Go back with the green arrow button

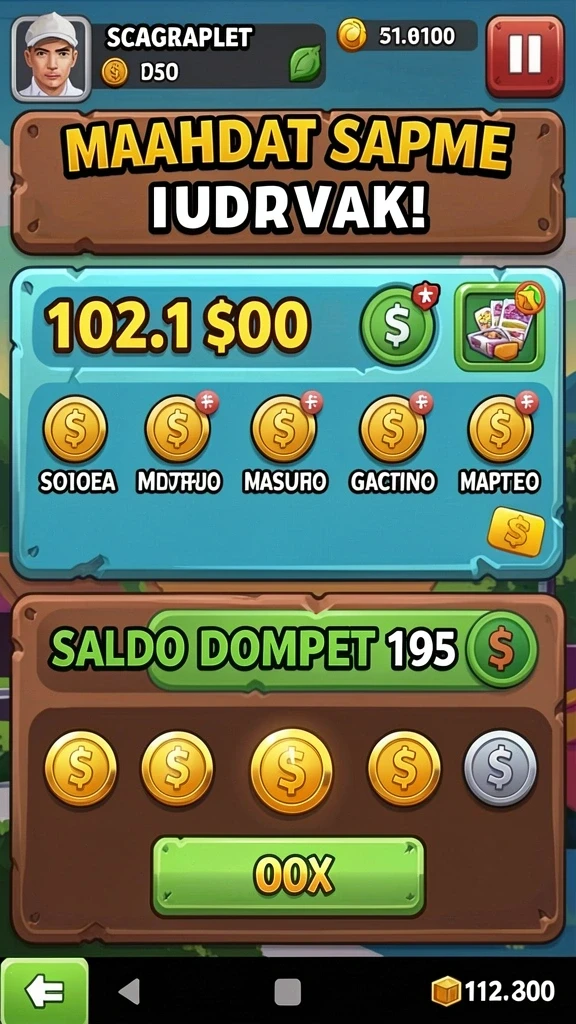(44, 991)
